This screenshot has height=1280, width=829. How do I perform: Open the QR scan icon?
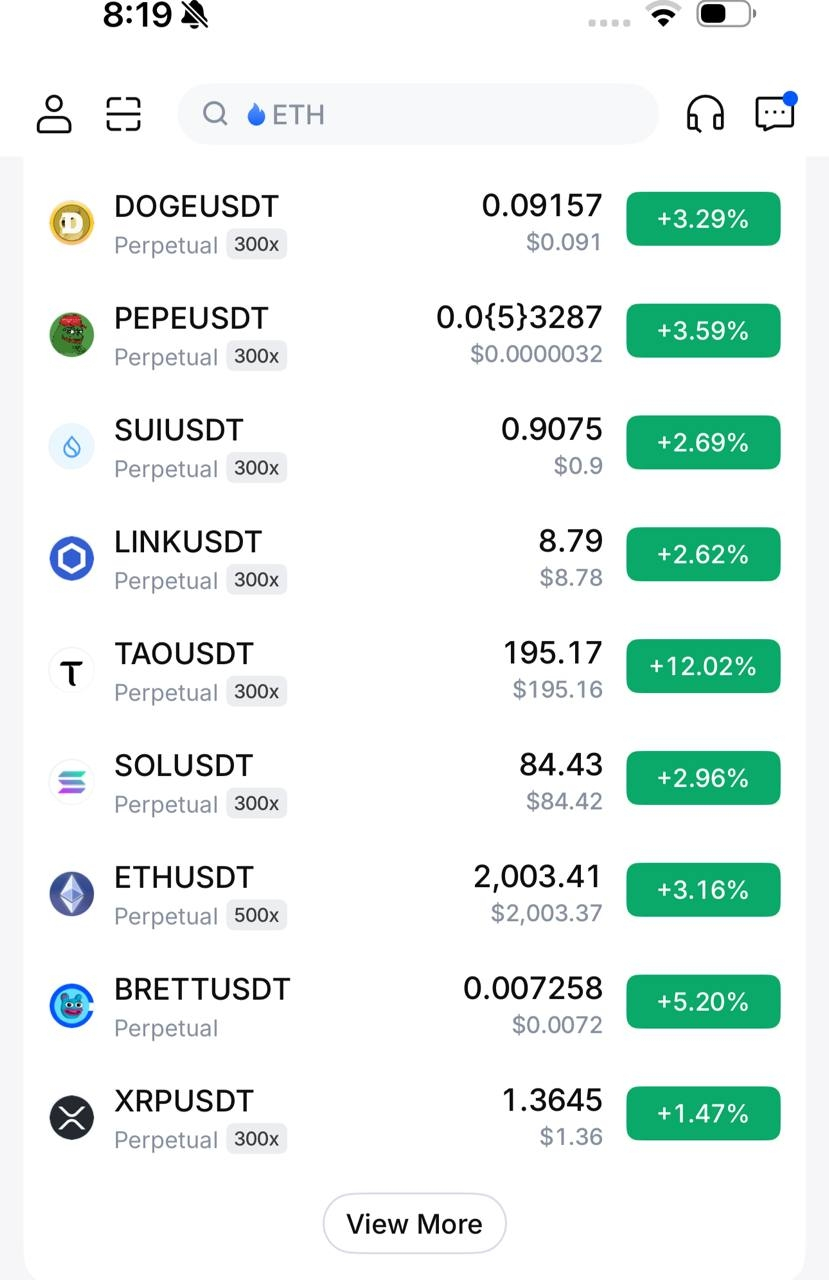tap(124, 114)
